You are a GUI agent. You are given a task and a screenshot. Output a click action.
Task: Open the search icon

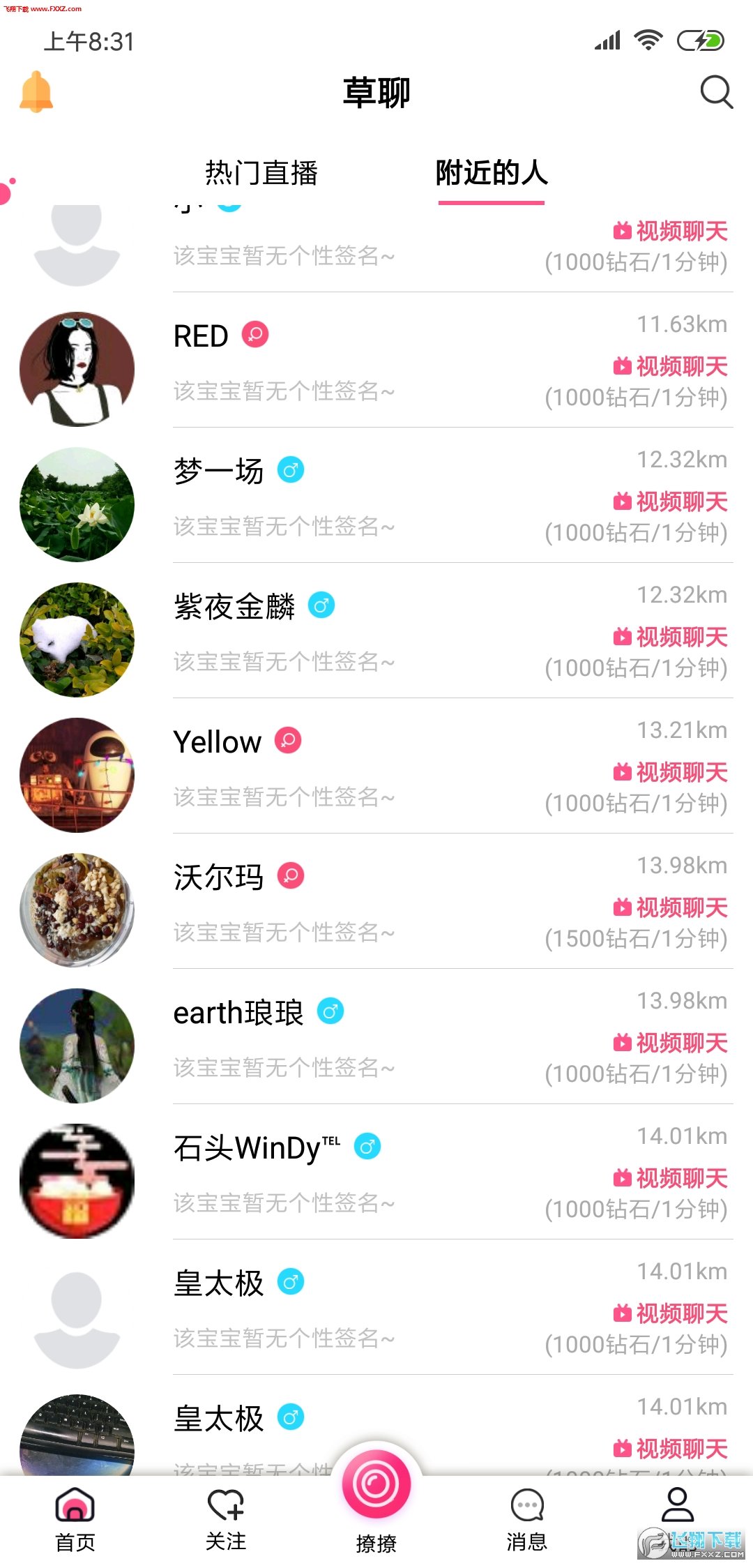tap(716, 91)
